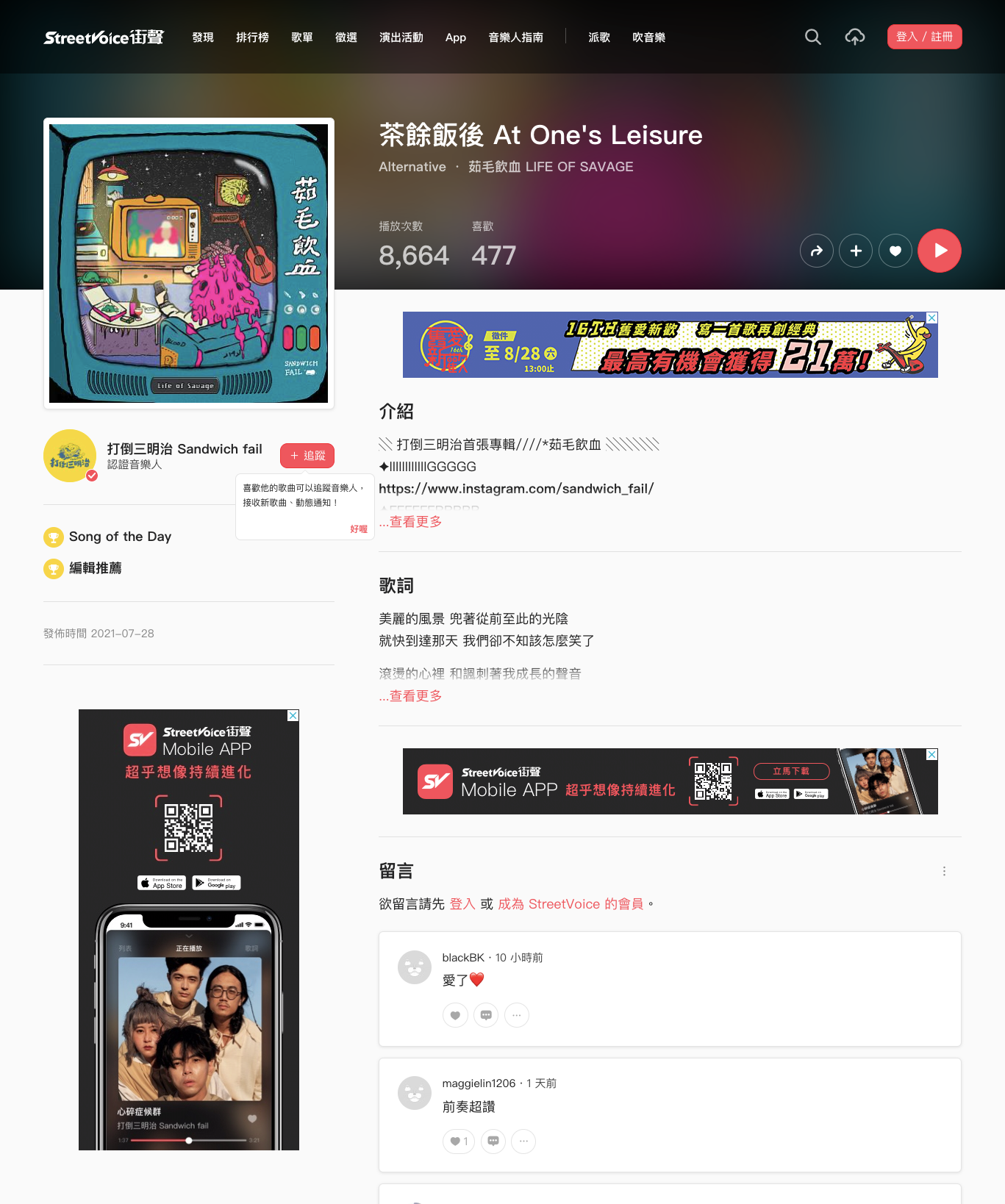
Task: Open 排行榜 in the top navigation
Action: pyautogui.click(x=252, y=37)
